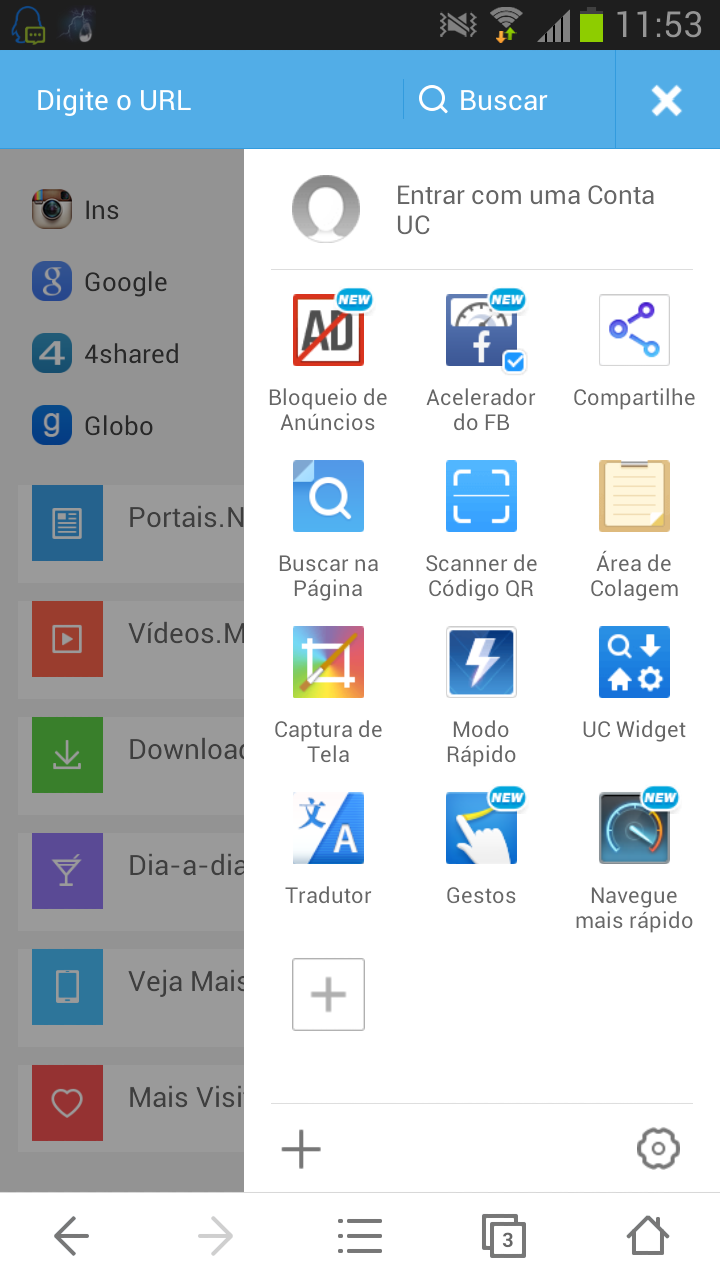Screen dimensions: 720x1280
Task: Close the panel with the X button
Action: point(666,100)
